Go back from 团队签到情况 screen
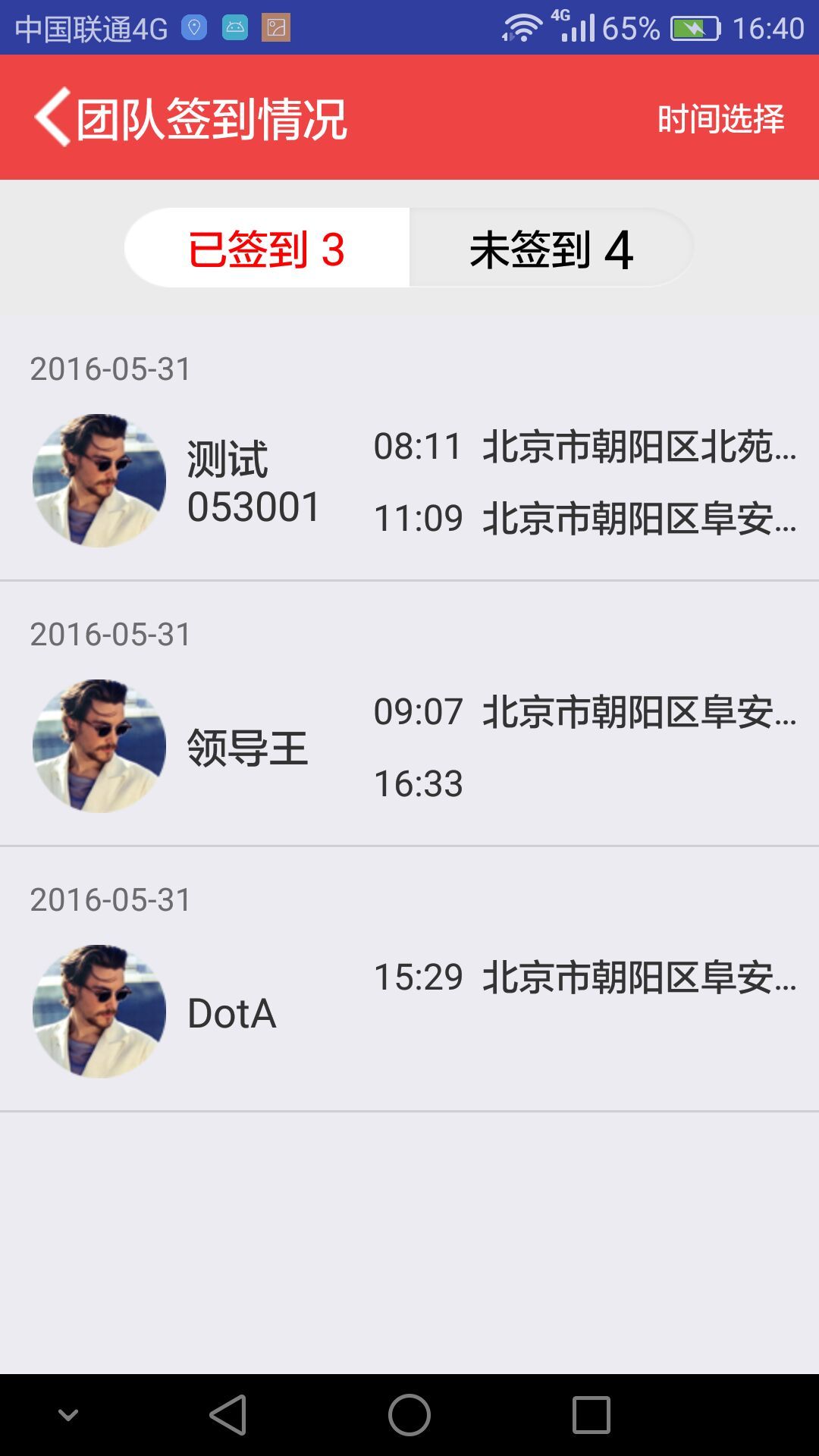 click(x=52, y=117)
